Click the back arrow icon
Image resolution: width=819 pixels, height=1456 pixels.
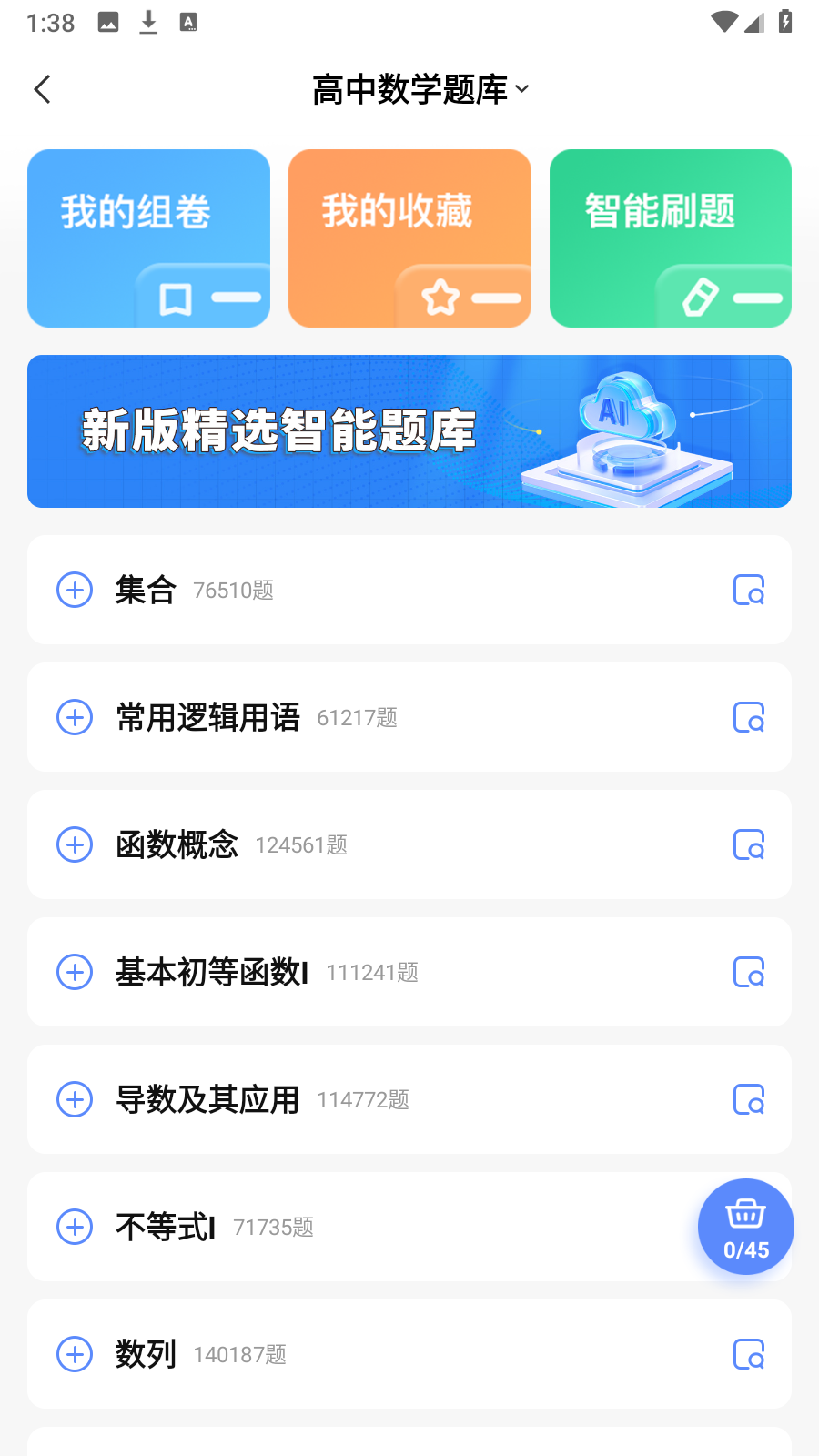point(42,89)
